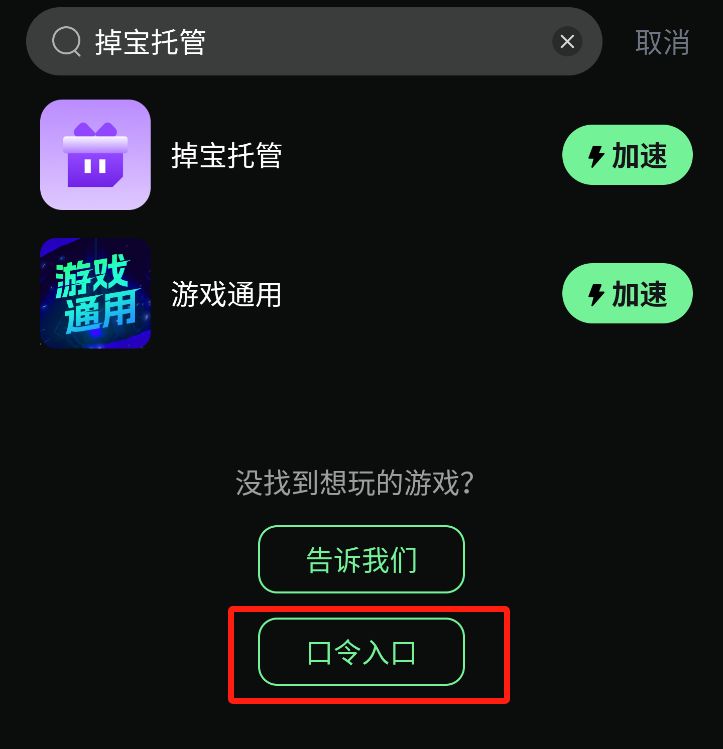Tap the search input field

pos(300,41)
